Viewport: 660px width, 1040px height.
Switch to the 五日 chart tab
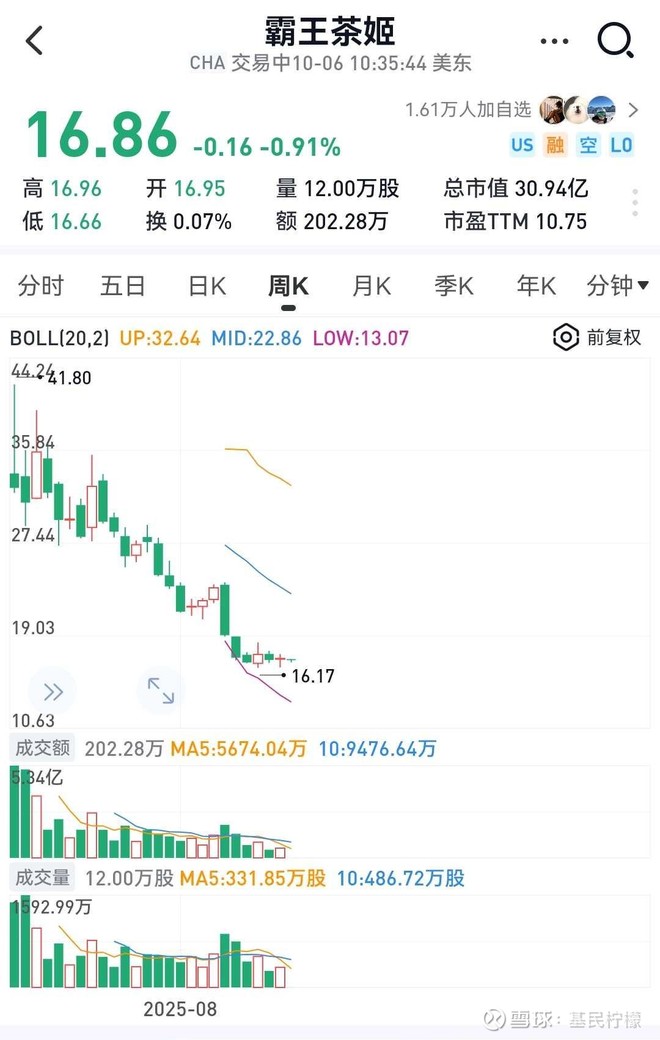(123, 287)
